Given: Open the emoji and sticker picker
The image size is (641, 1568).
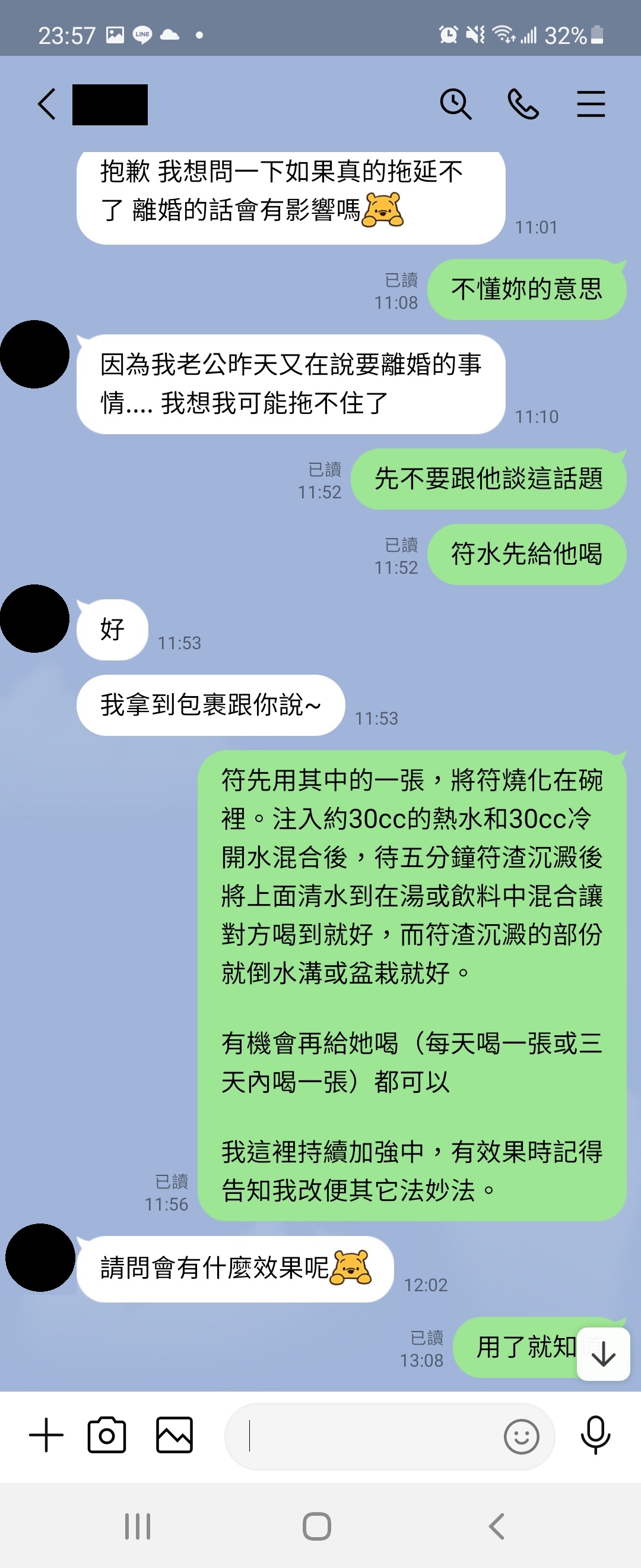Looking at the screenshot, I should 521,1437.
